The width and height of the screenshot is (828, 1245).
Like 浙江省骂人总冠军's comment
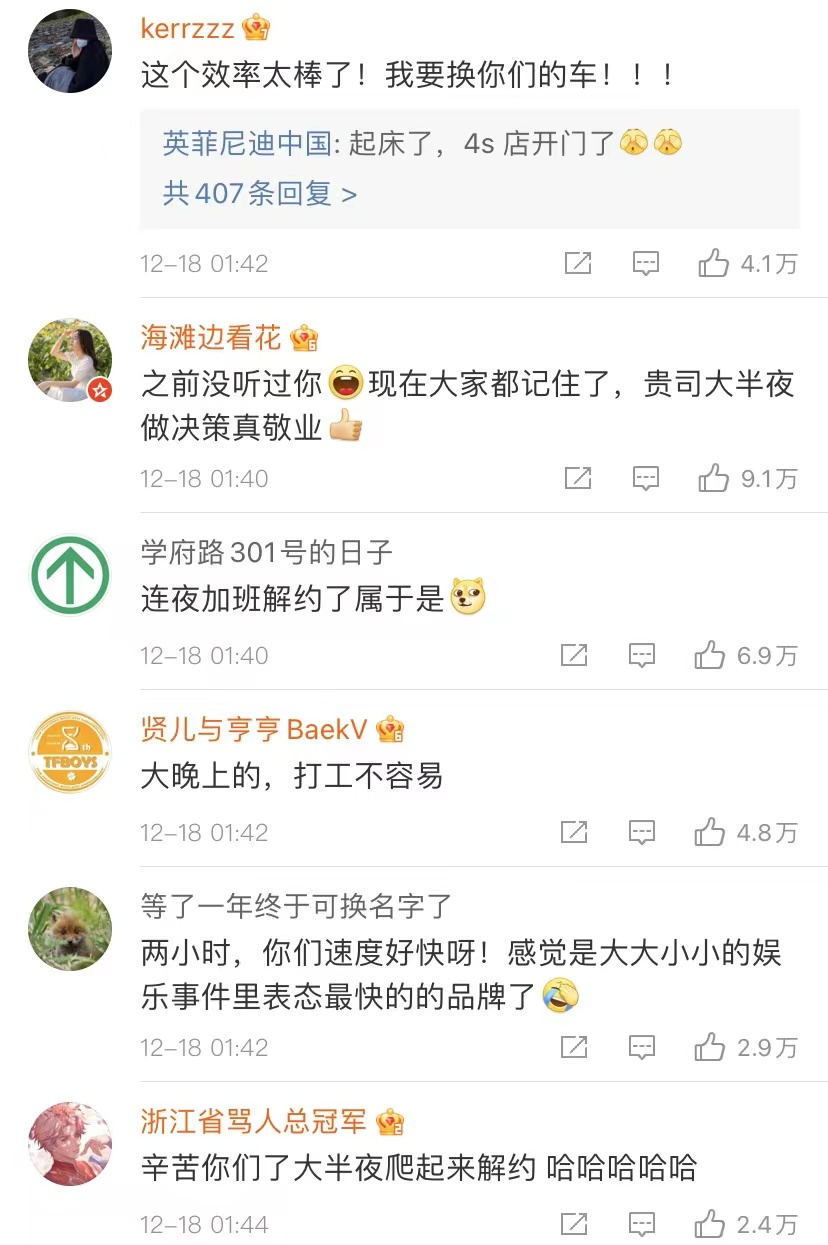710,1224
